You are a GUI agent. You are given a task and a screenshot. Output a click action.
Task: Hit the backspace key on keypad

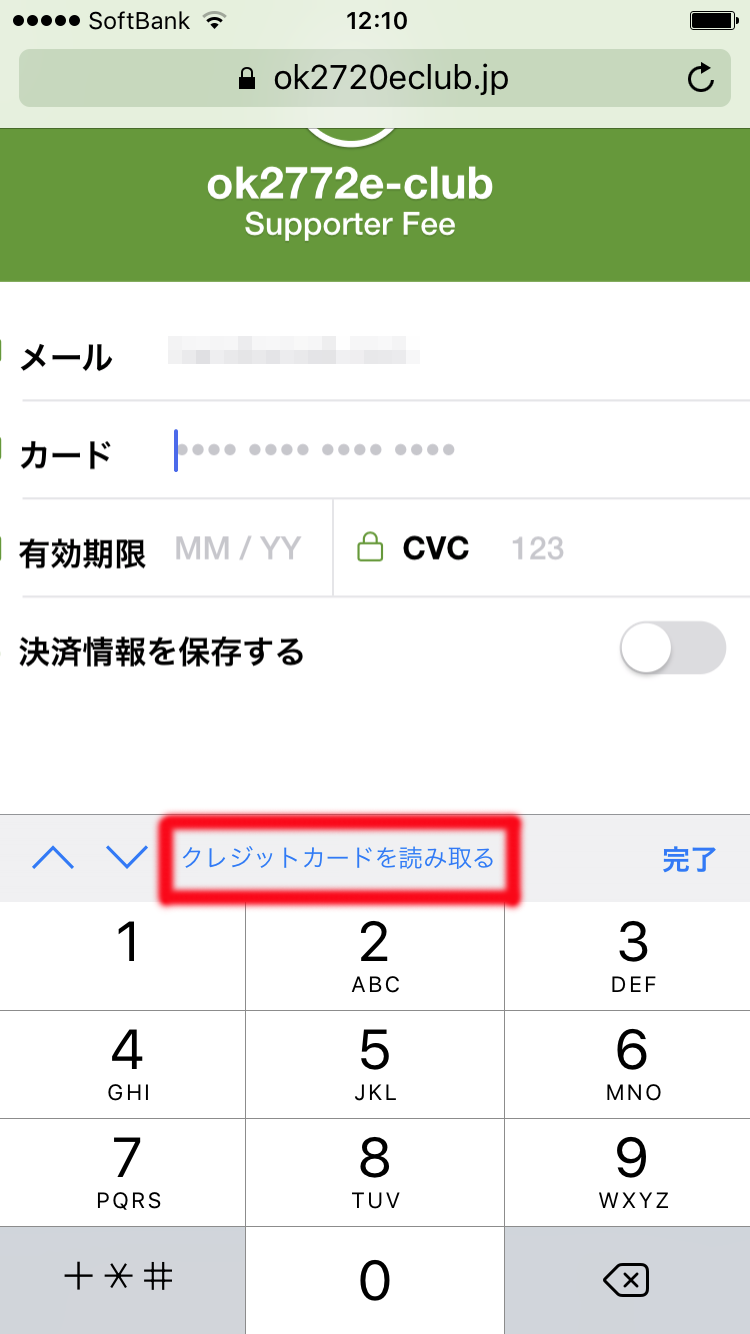(627, 1278)
